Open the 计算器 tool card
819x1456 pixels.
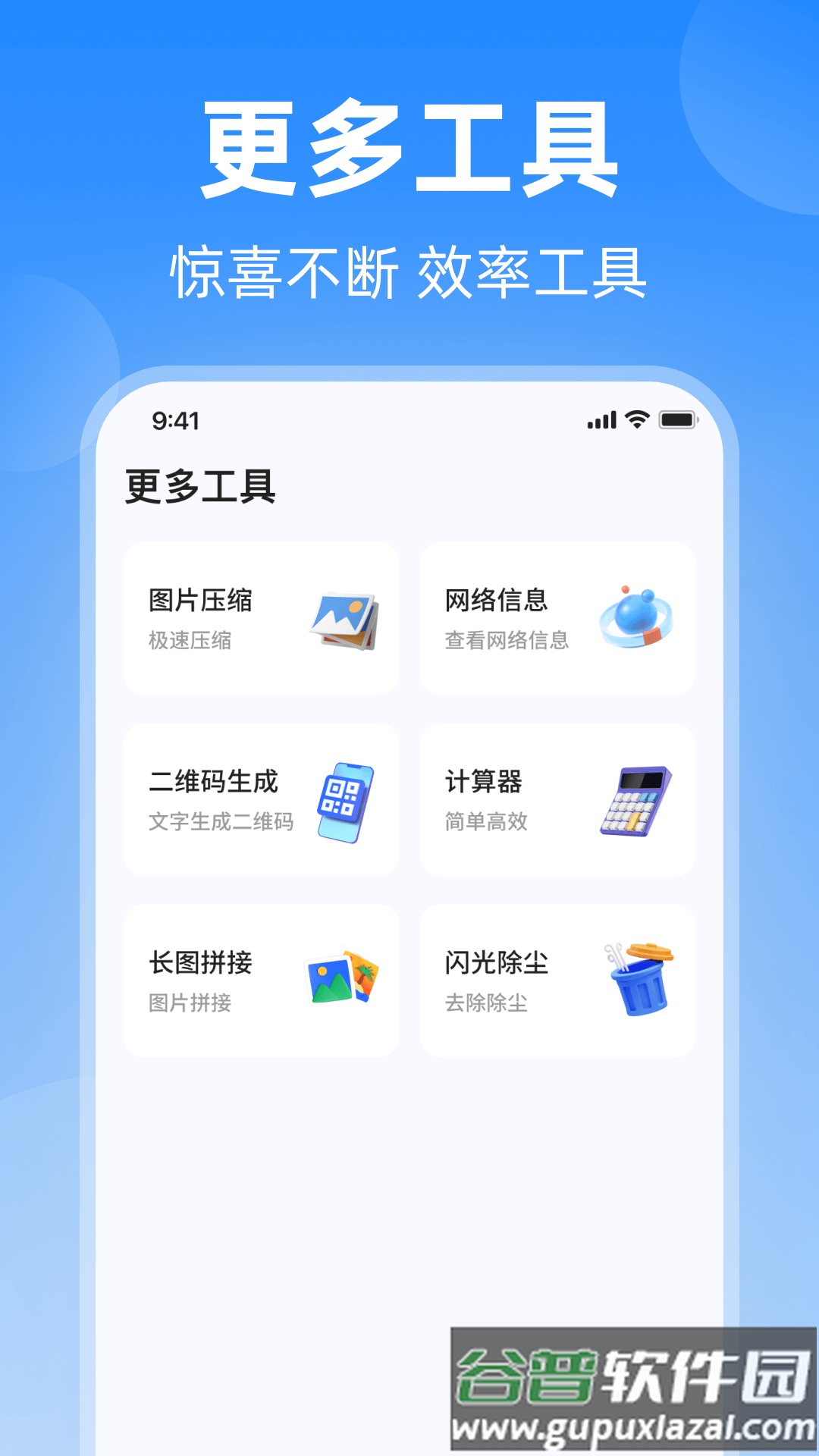click(x=556, y=800)
